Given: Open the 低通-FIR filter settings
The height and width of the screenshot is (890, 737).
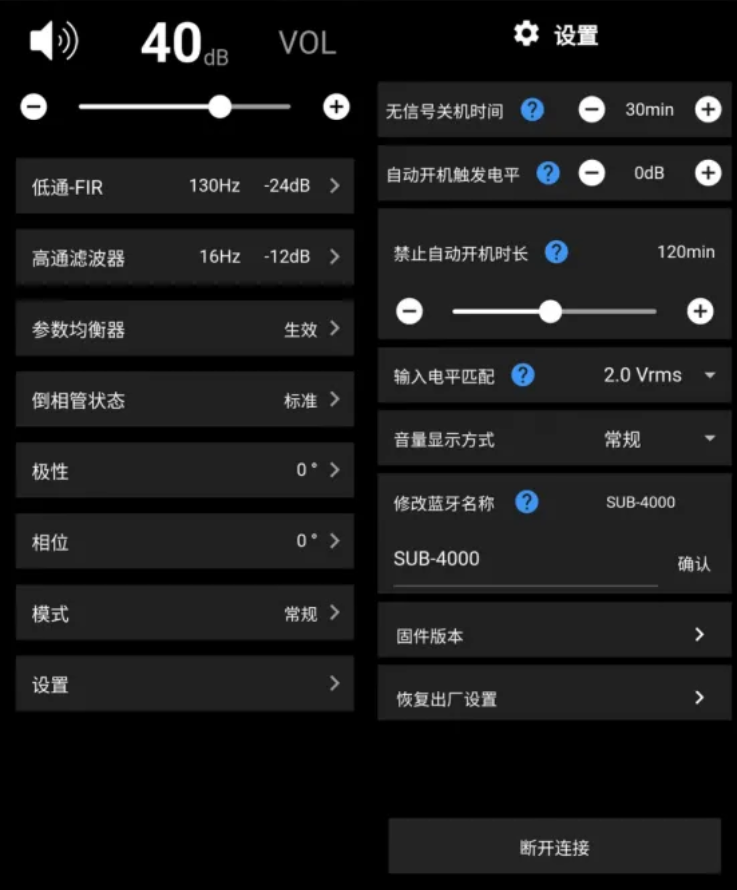Looking at the screenshot, I should tap(185, 186).
